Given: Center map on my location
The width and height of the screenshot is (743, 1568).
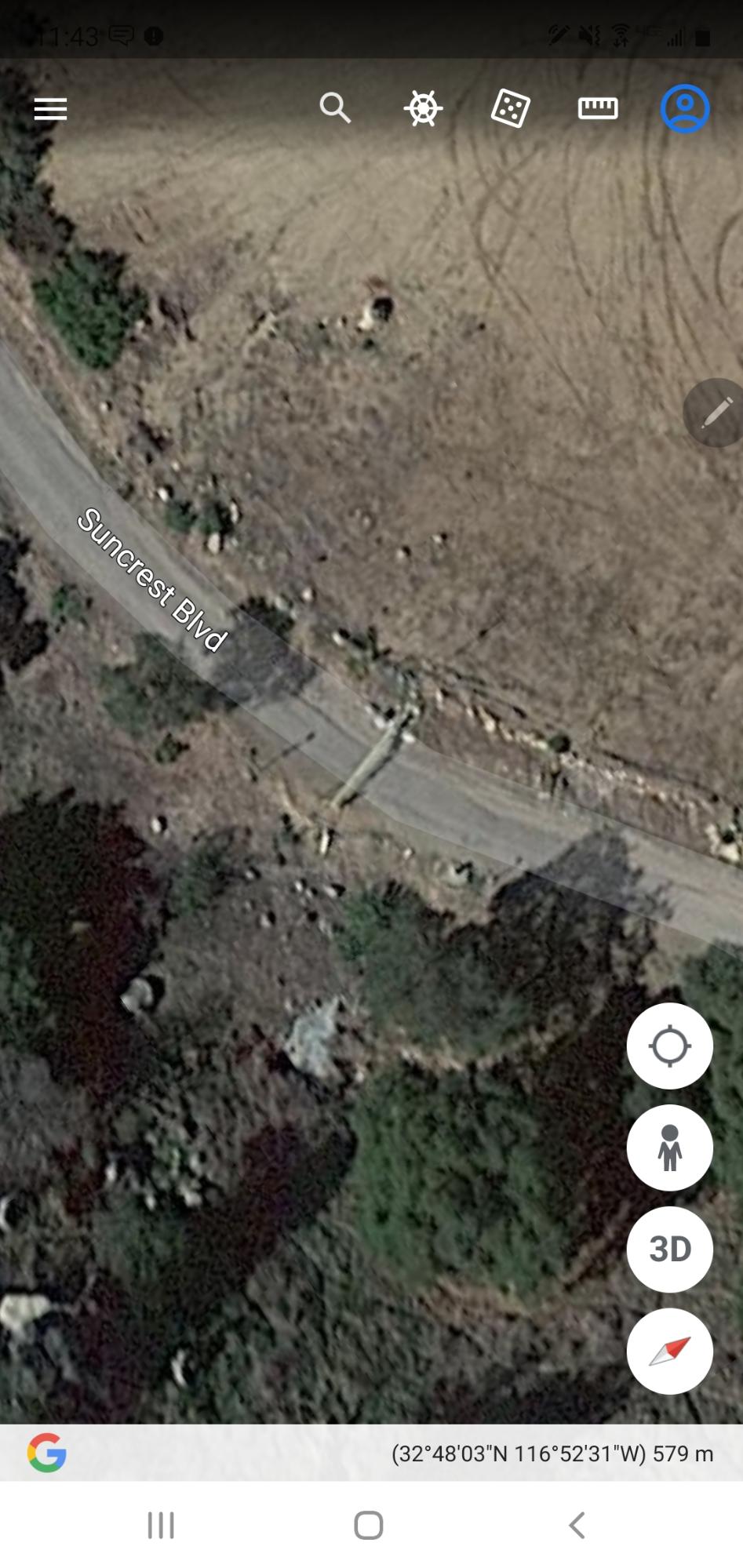Looking at the screenshot, I should pos(669,1046).
